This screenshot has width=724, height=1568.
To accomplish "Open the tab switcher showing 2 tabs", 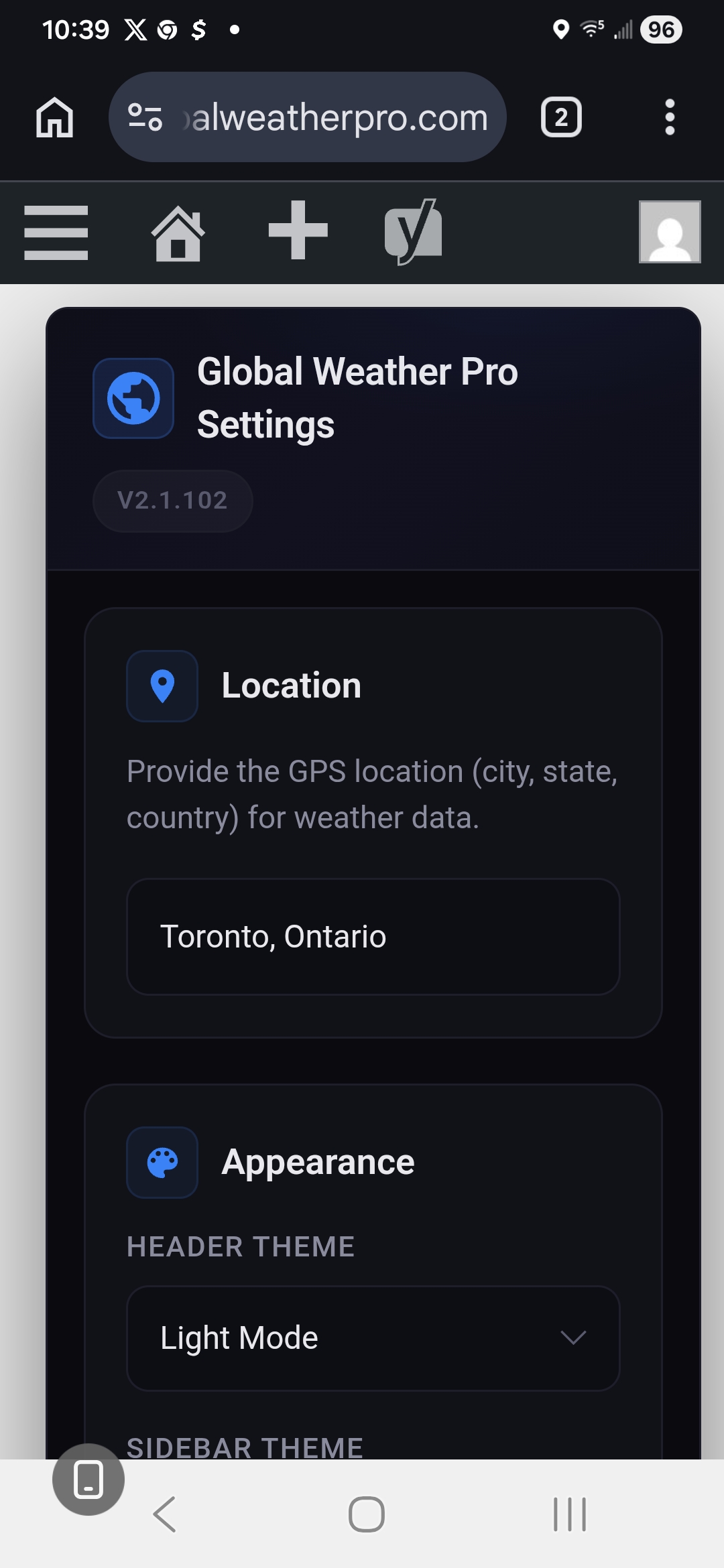I will tap(561, 117).
